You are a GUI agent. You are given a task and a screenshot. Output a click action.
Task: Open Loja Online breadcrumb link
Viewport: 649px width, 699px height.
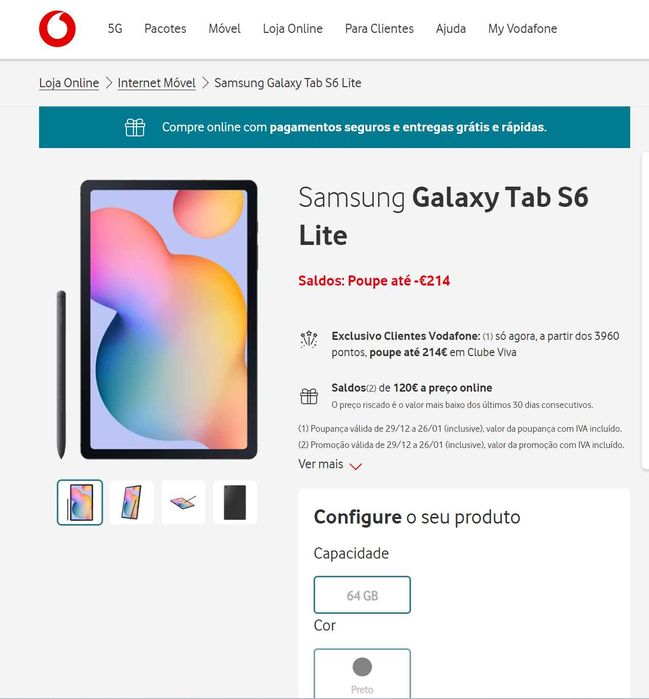click(69, 83)
